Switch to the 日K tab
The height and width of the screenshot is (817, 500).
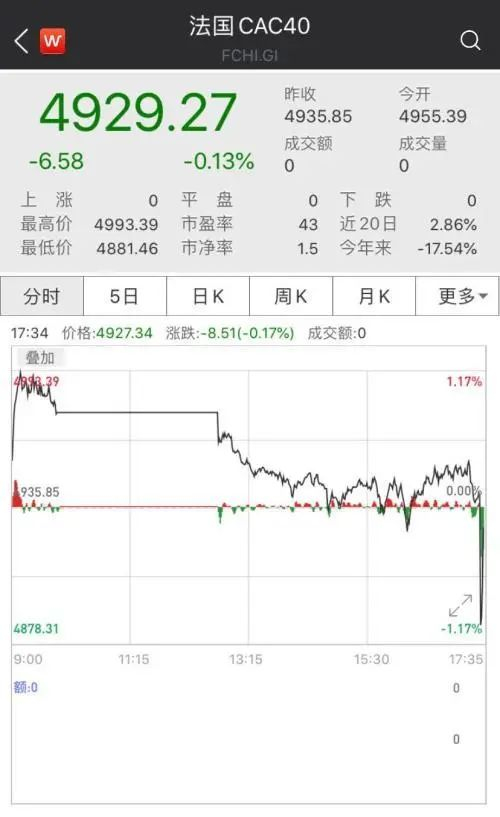click(x=208, y=296)
